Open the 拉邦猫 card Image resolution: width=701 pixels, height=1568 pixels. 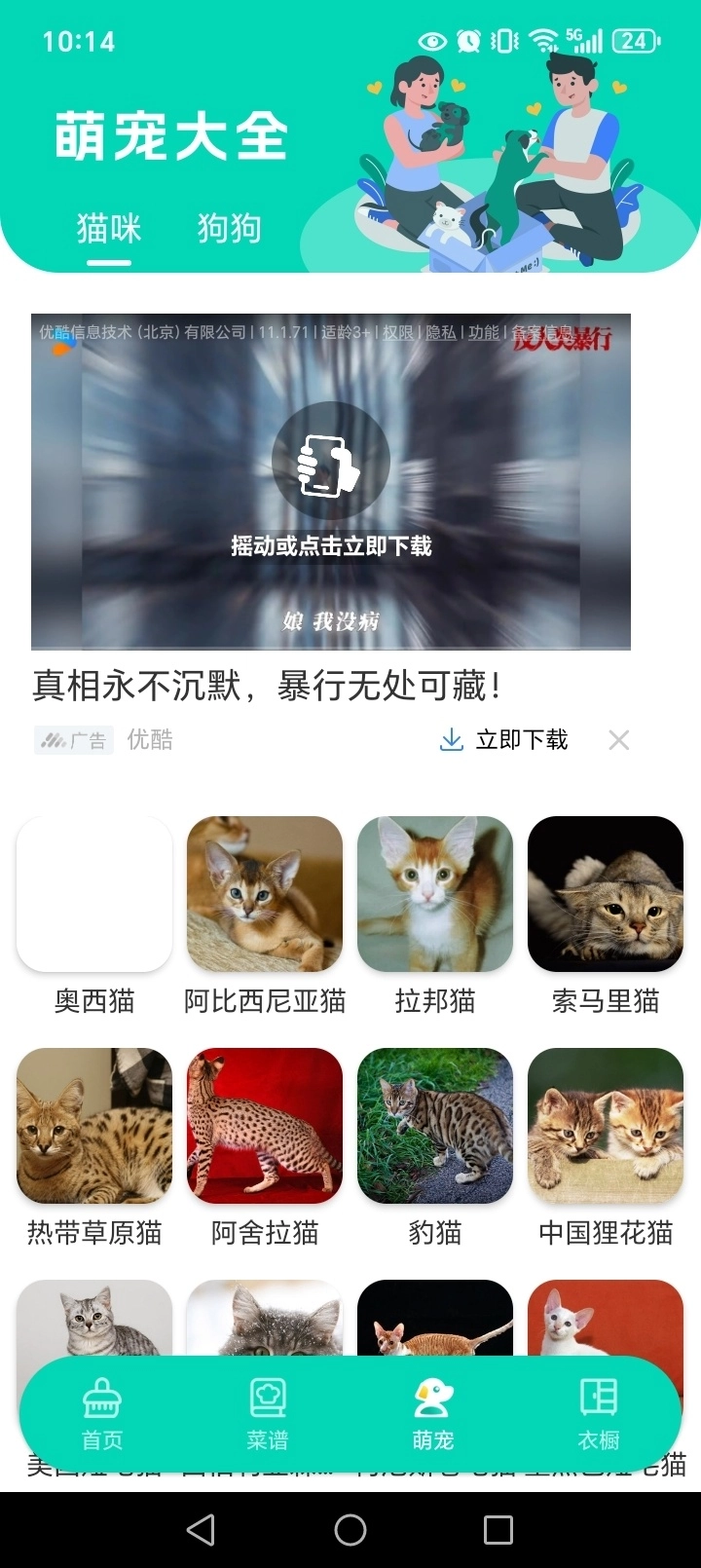pyautogui.click(x=435, y=894)
